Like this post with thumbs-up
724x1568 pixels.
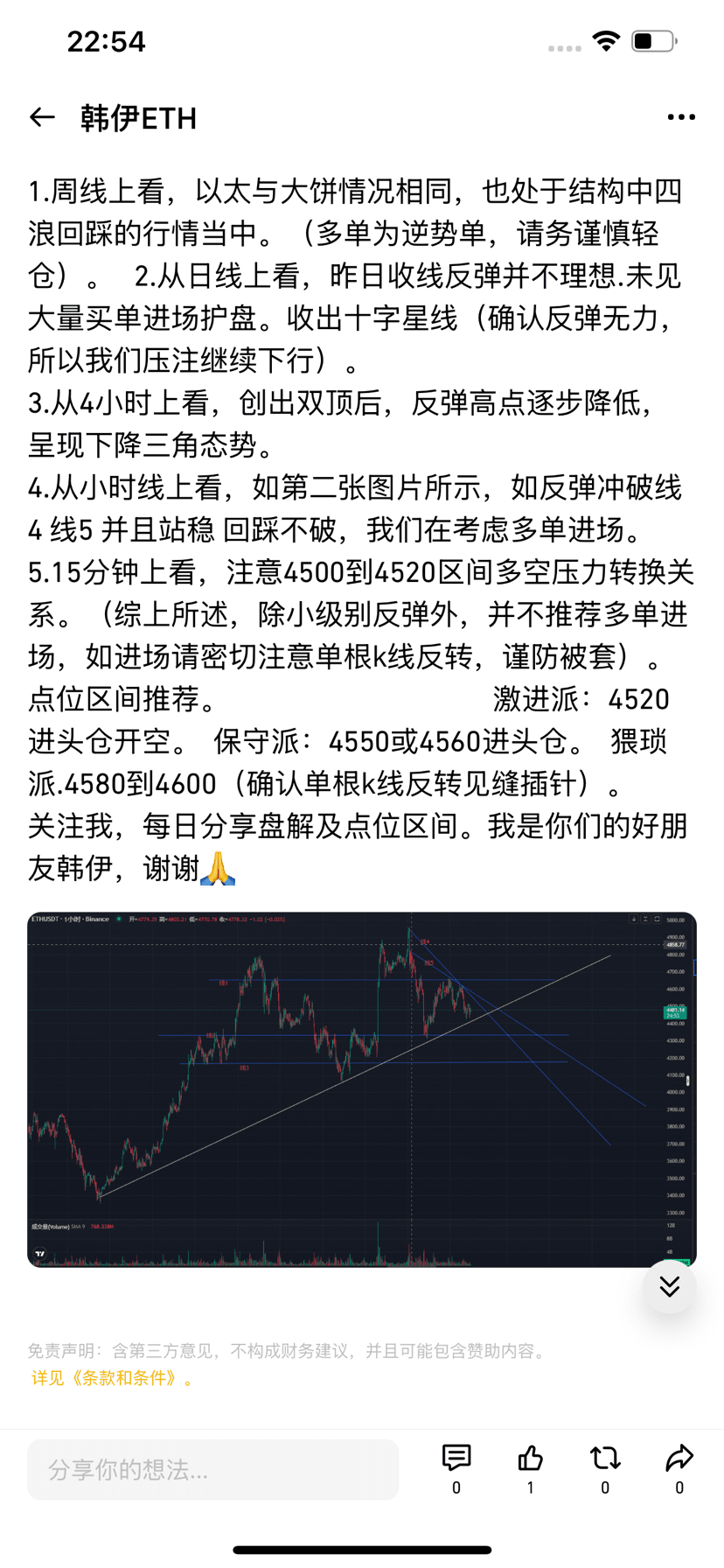pyautogui.click(x=530, y=1459)
